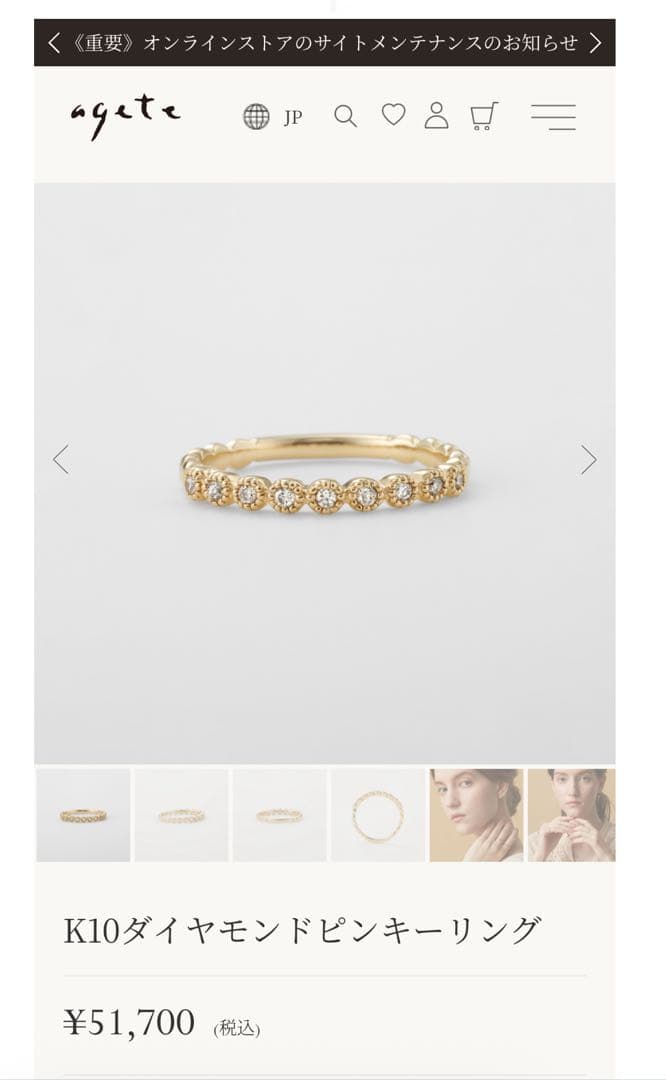
Task: Show the next announcement in the banner
Action: [x=596, y=43]
